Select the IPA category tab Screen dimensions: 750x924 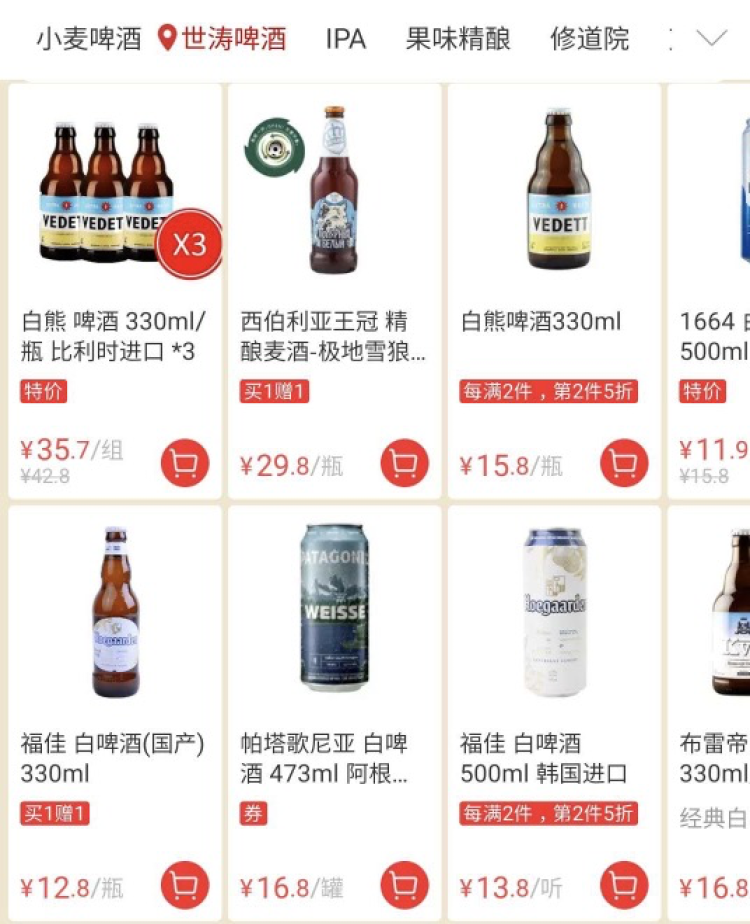[x=345, y=39]
